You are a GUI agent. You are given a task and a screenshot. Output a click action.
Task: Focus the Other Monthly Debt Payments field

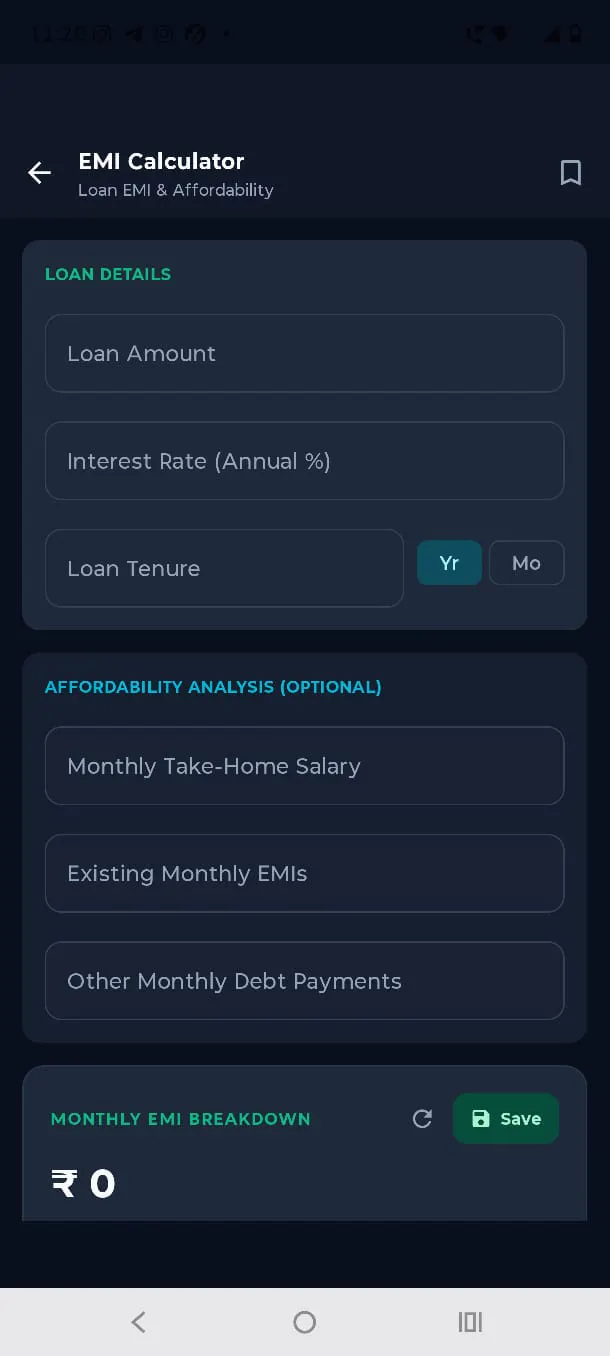304,981
